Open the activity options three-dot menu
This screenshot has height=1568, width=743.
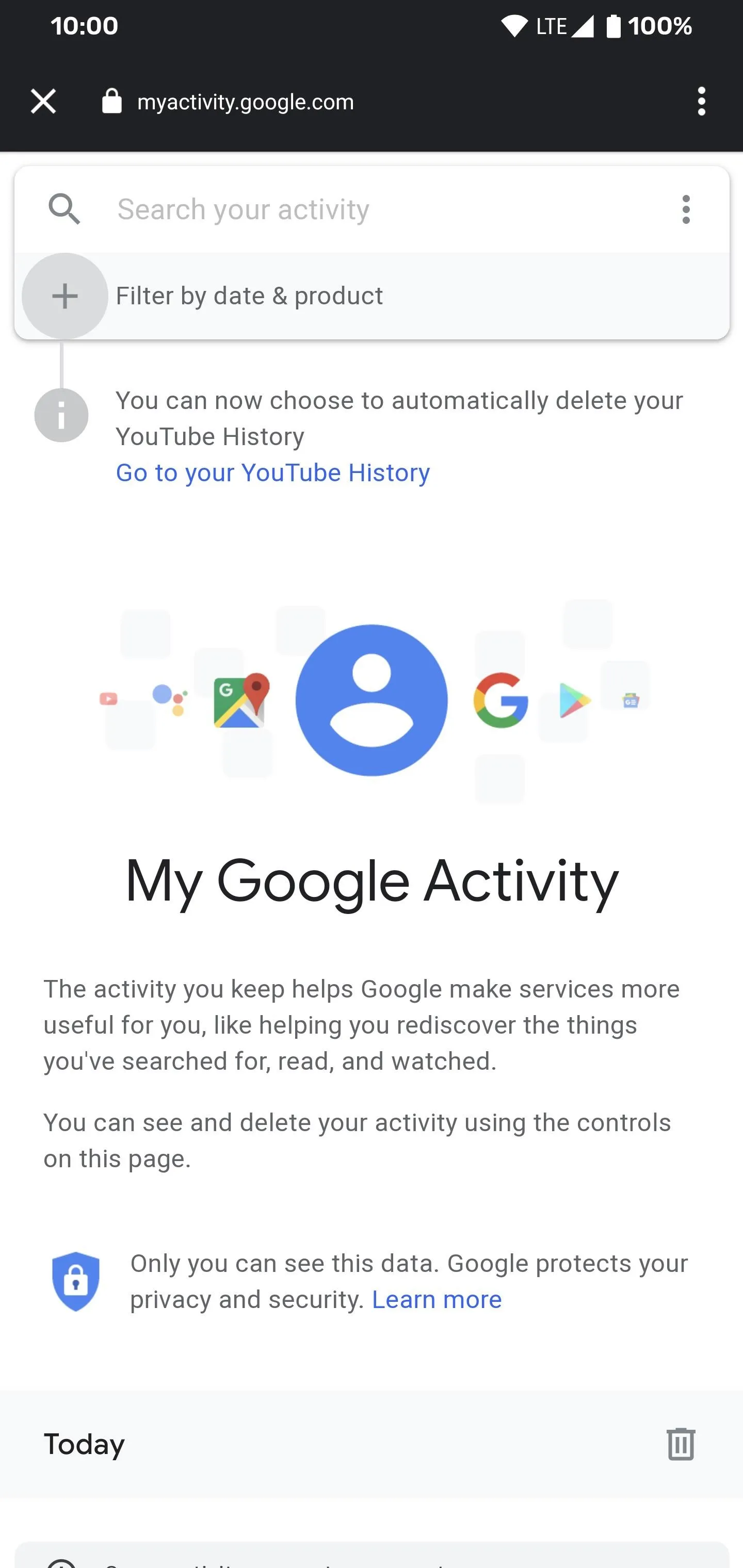tap(686, 209)
